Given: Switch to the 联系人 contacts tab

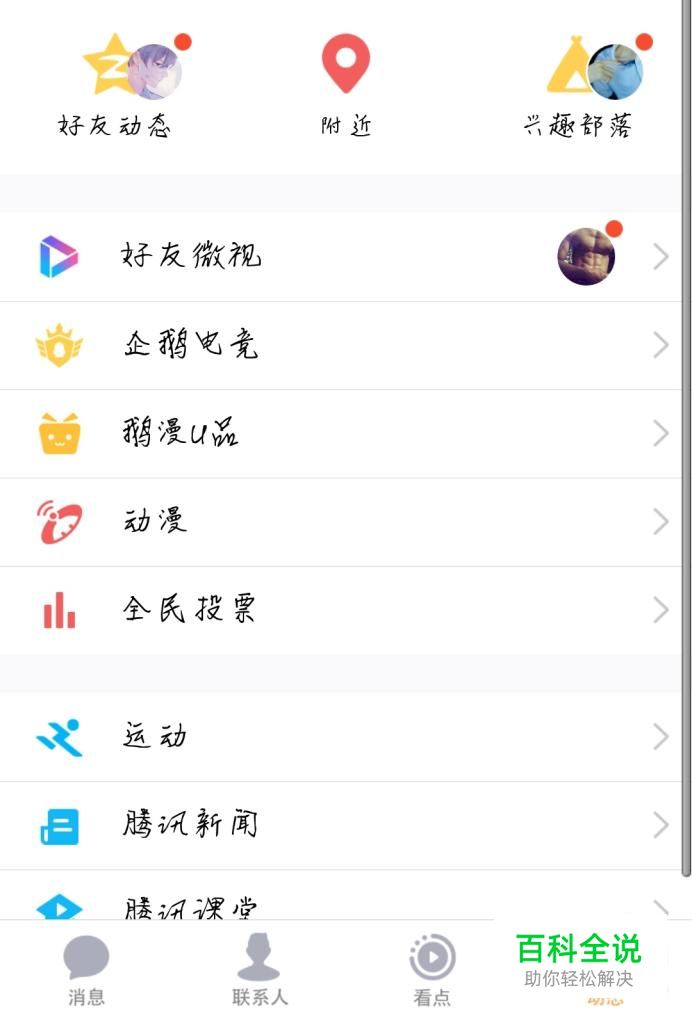Looking at the screenshot, I should (259, 970).
